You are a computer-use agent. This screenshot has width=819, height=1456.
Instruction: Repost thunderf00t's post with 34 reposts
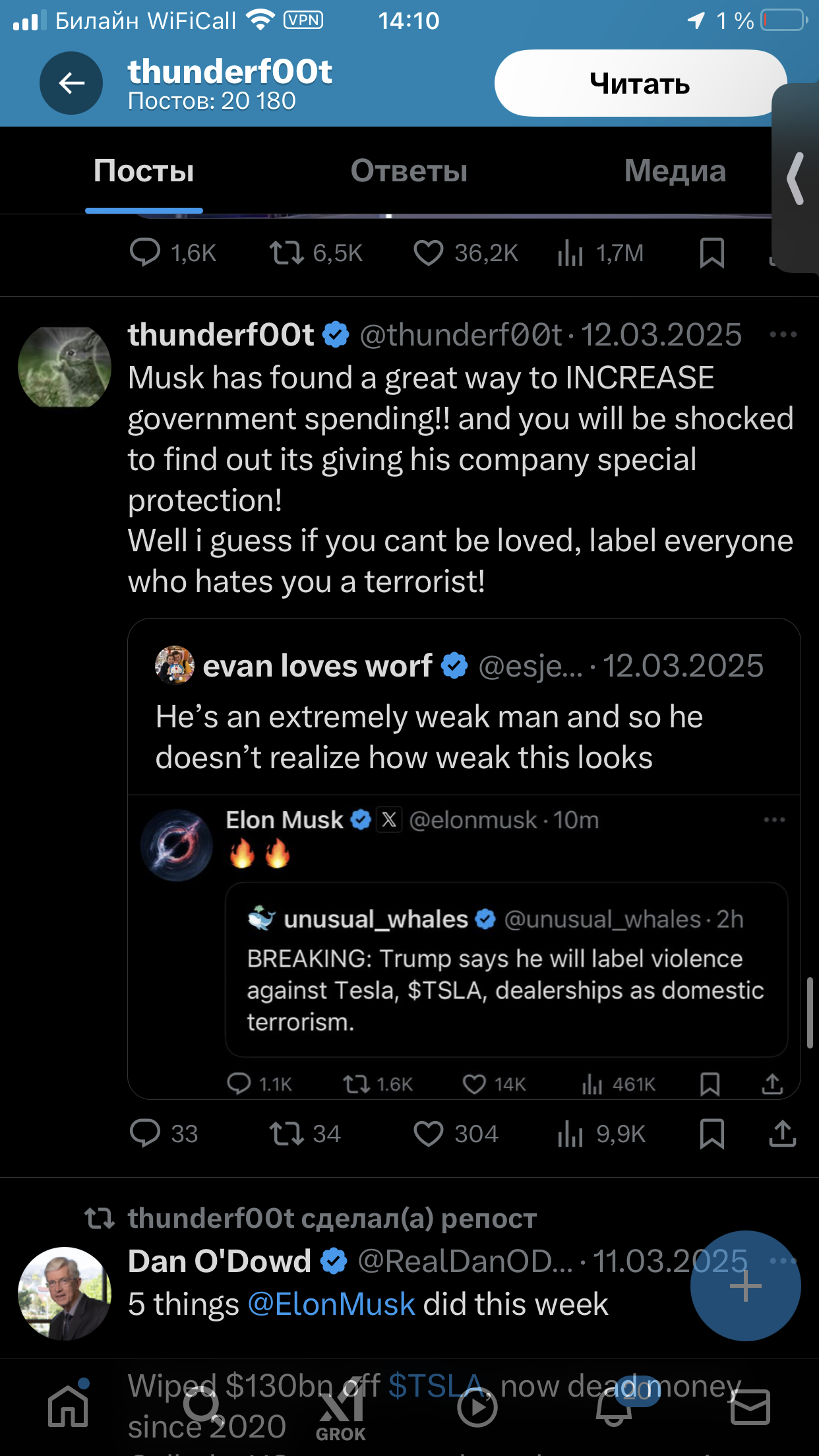click(x=286, y=1134)
